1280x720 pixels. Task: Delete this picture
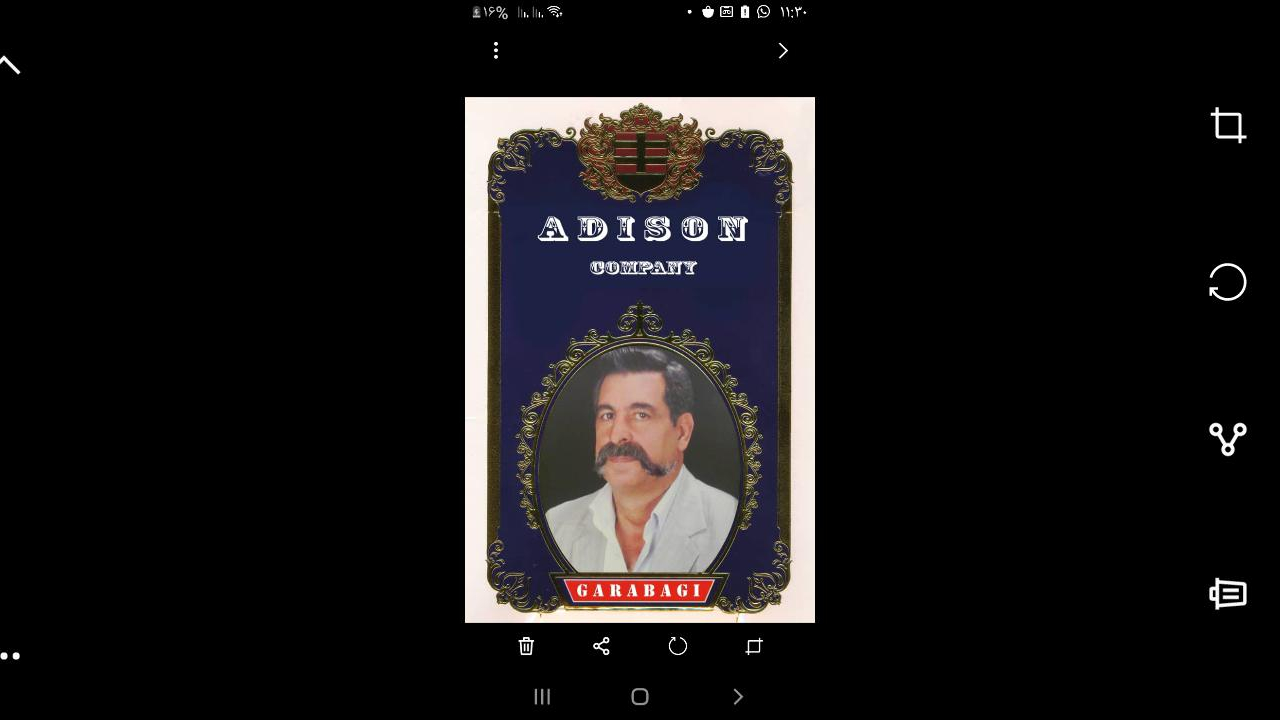526,647
